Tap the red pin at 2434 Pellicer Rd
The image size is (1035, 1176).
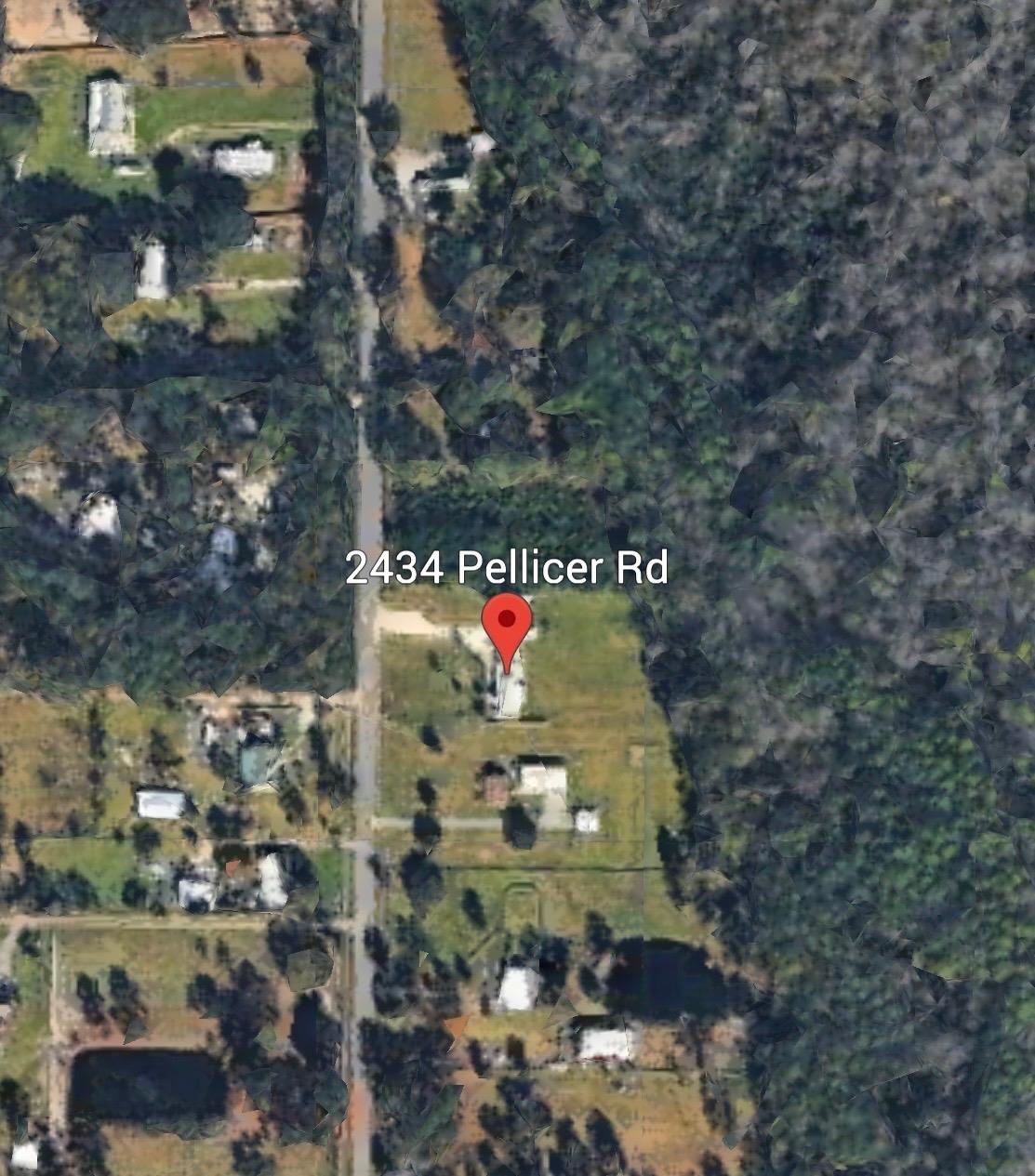tap(507, 625)
